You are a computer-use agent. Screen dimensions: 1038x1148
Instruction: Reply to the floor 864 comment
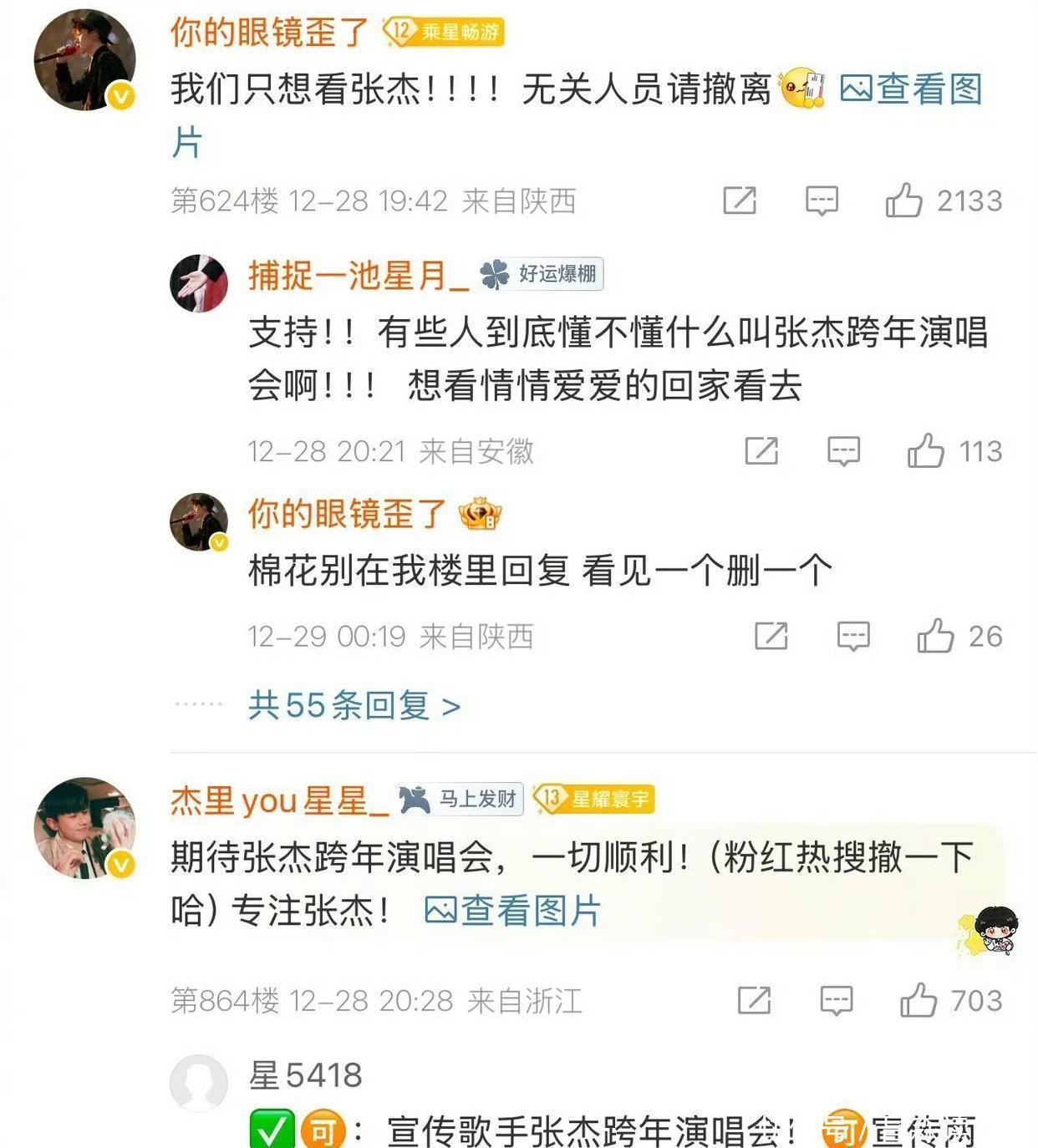[836, 1000]
